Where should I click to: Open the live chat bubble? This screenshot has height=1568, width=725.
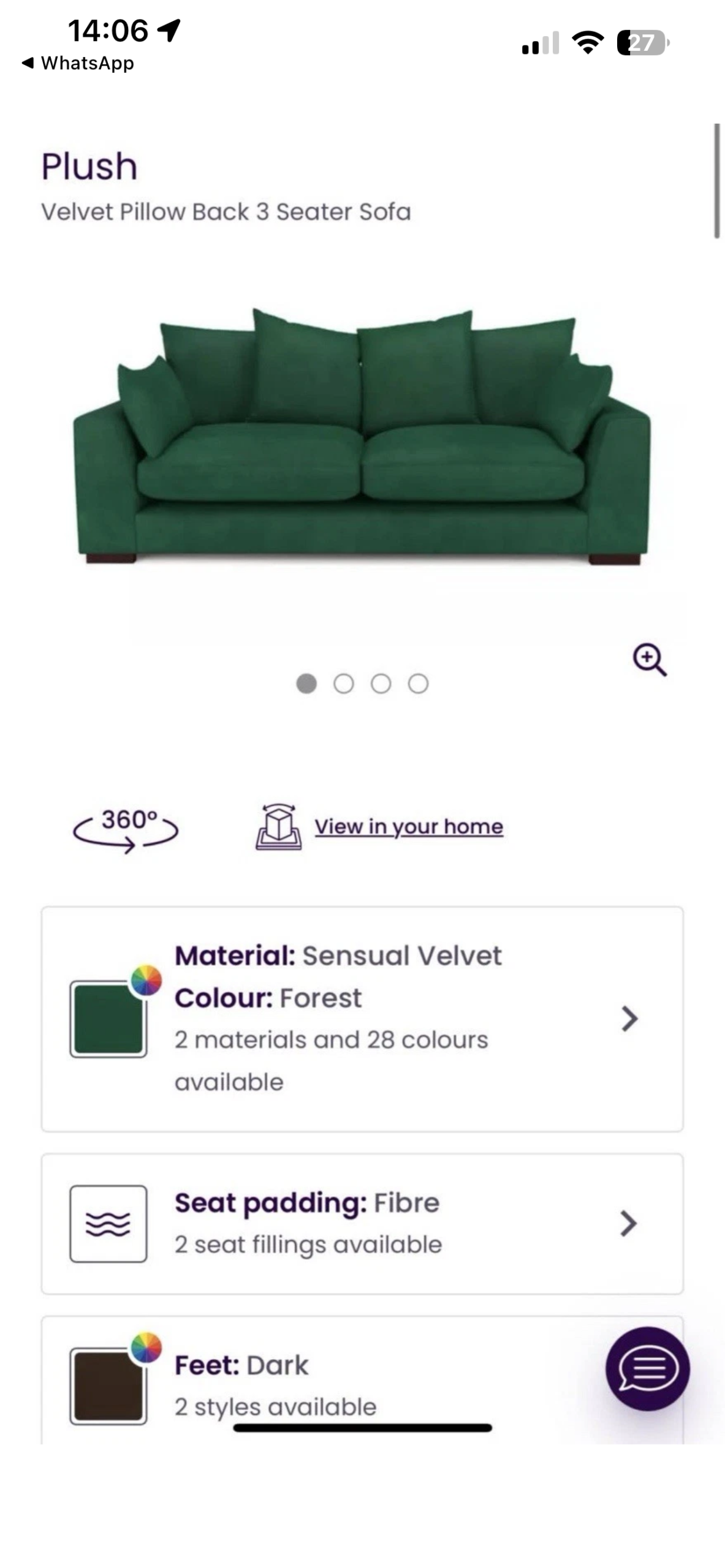[647, 1368]
